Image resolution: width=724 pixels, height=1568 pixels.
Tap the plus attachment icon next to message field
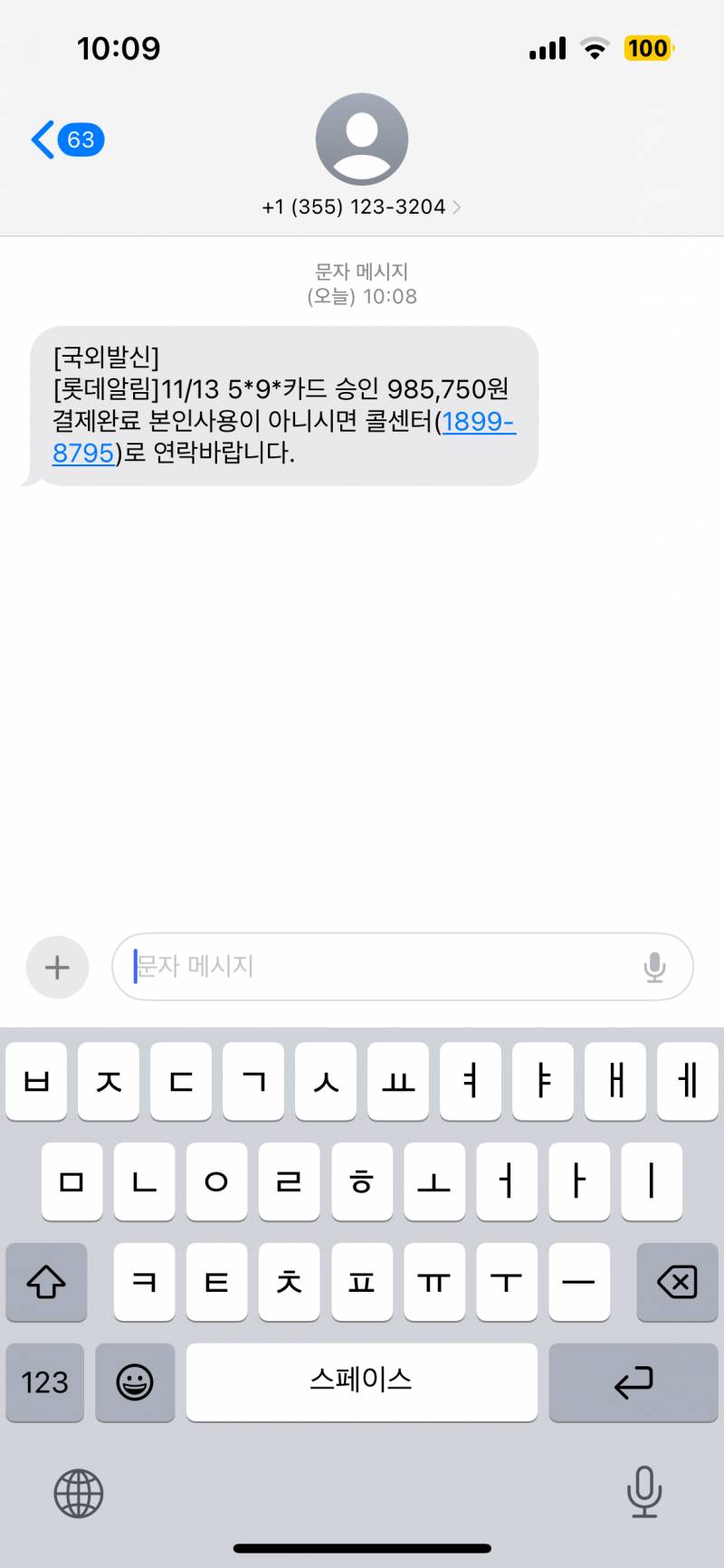tap(57, 967)
